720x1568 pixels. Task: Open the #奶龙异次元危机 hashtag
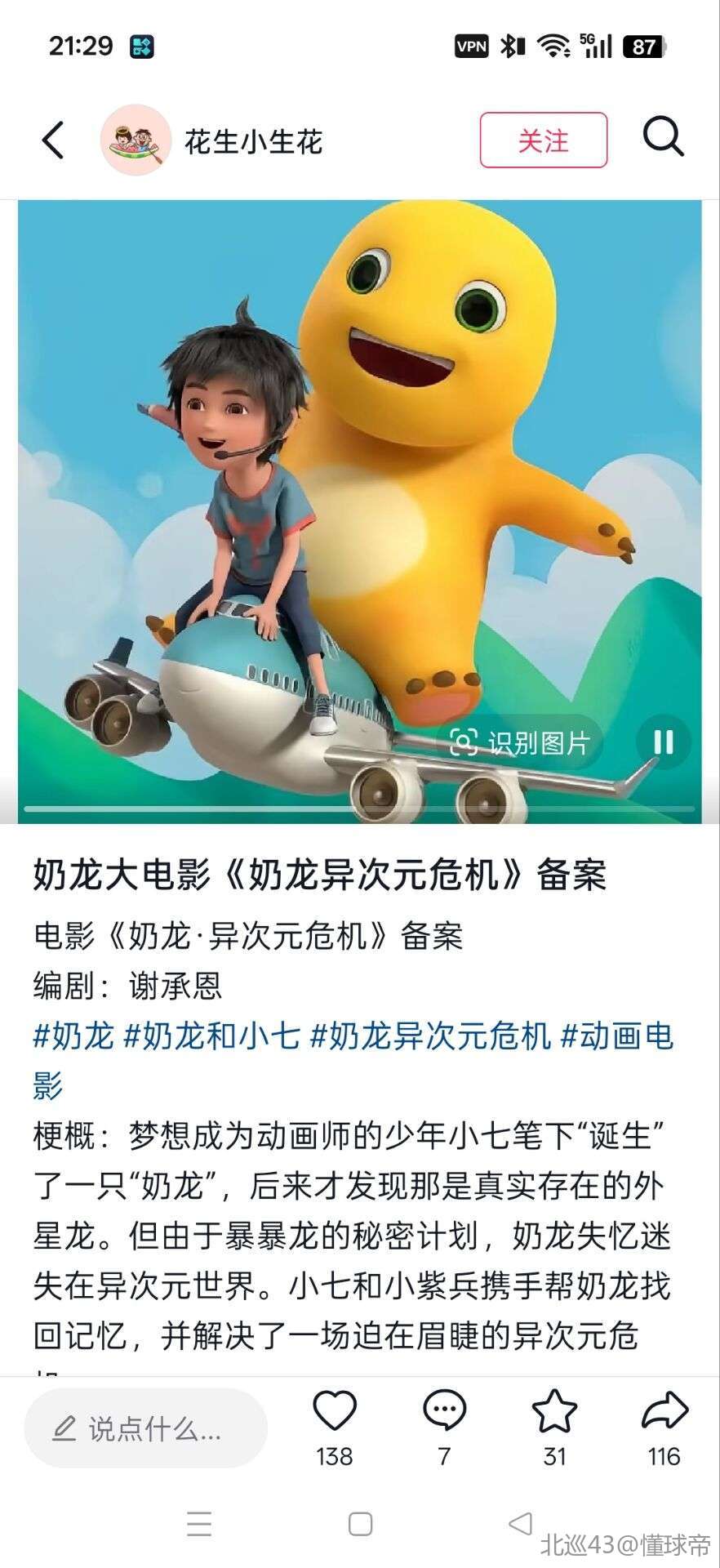pos(431,1036)
